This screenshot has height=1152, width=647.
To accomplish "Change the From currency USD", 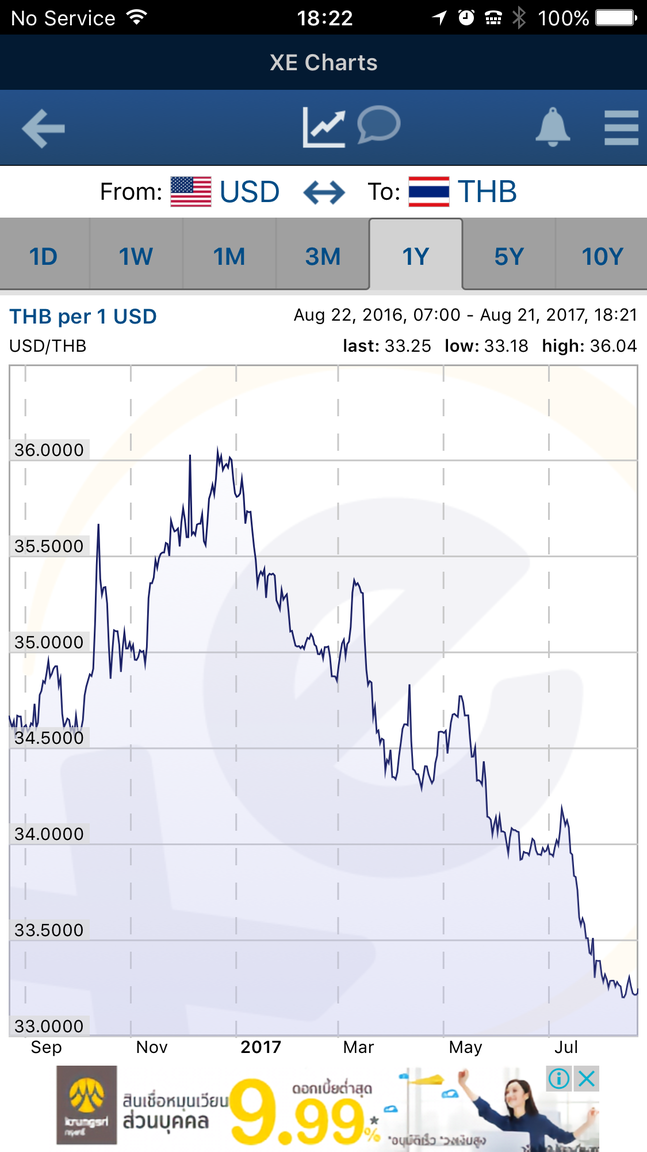I will click(225, 192).
